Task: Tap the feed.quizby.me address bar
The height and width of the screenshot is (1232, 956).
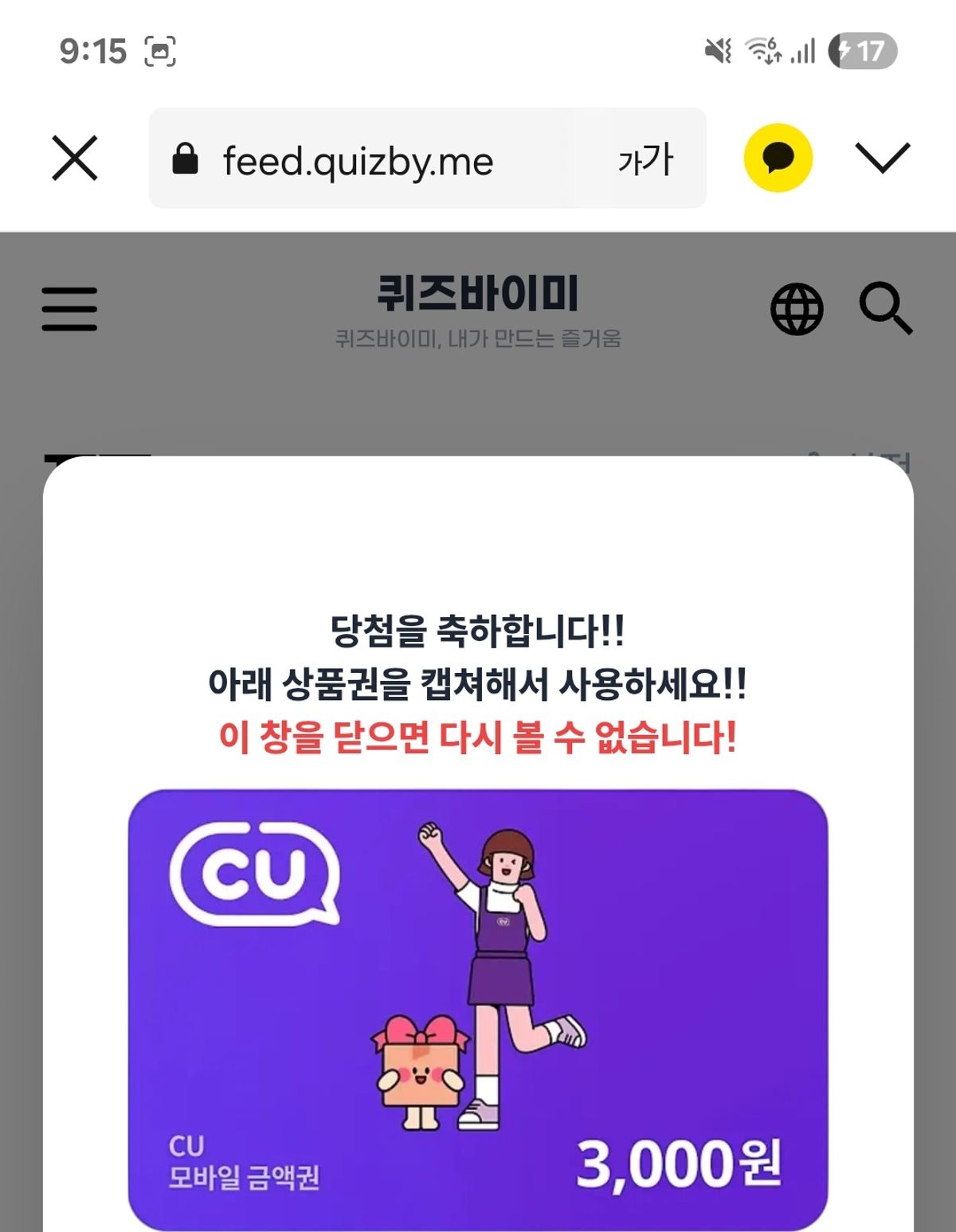Action: [358, 160]
